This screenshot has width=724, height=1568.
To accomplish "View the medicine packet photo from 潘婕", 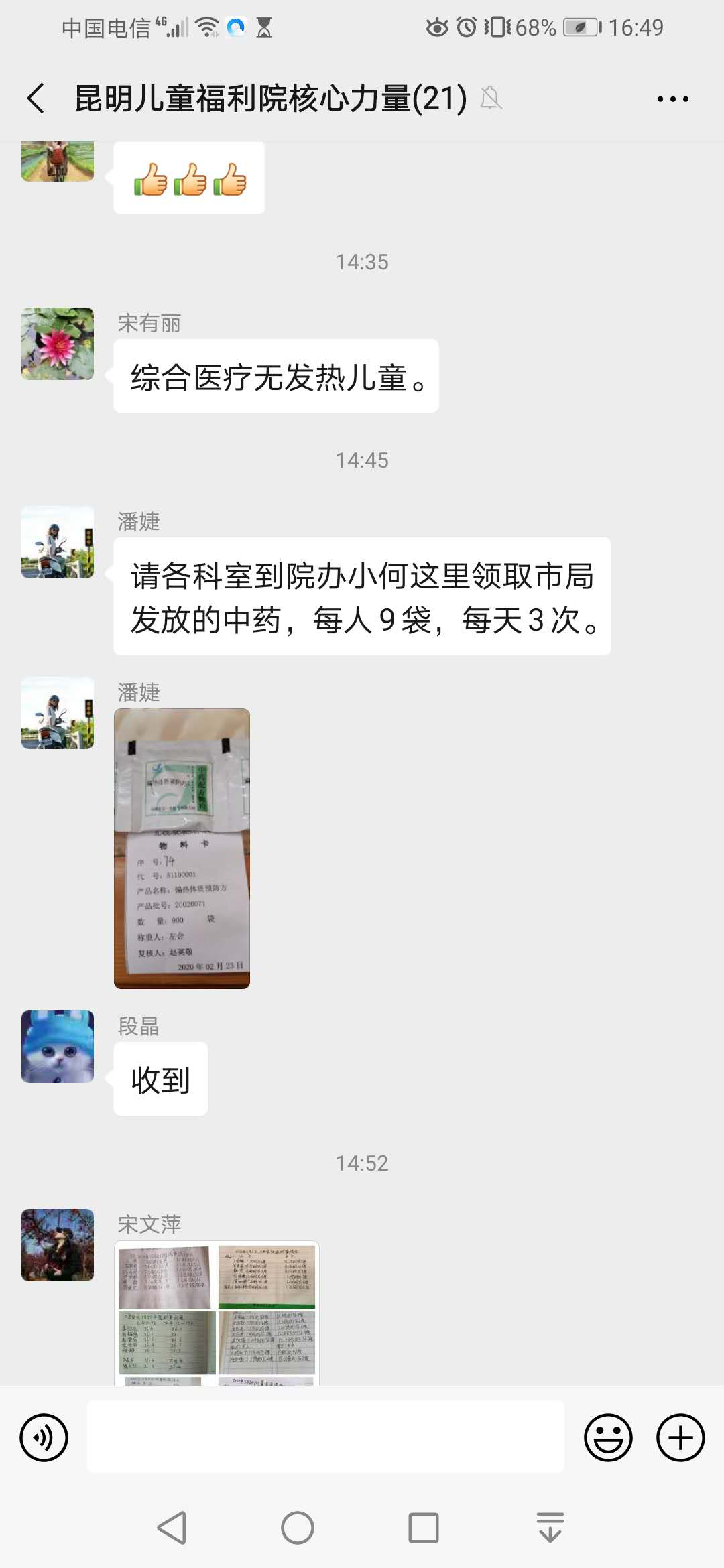I will 182,848.
